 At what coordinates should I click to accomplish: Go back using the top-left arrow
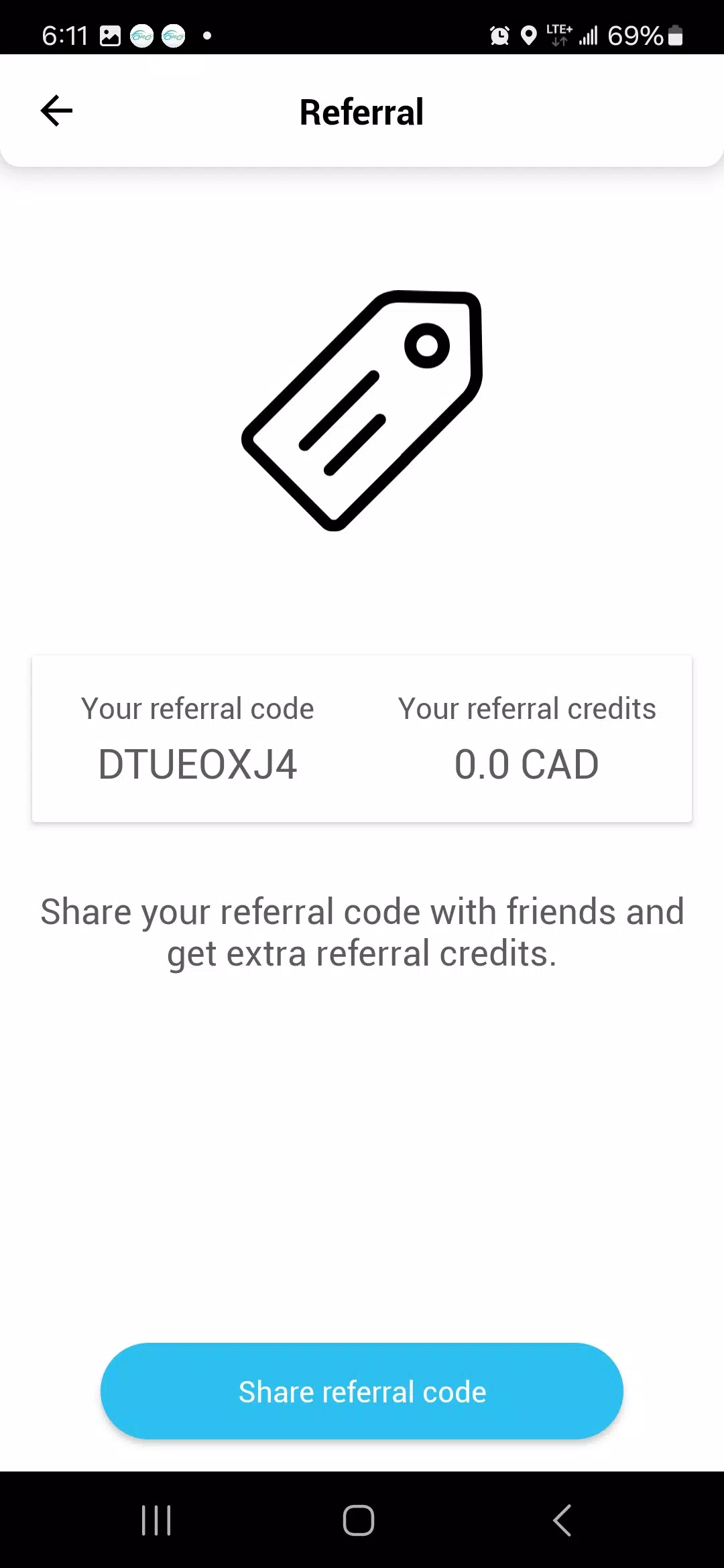pyautogui.click(x=56, y=111)
